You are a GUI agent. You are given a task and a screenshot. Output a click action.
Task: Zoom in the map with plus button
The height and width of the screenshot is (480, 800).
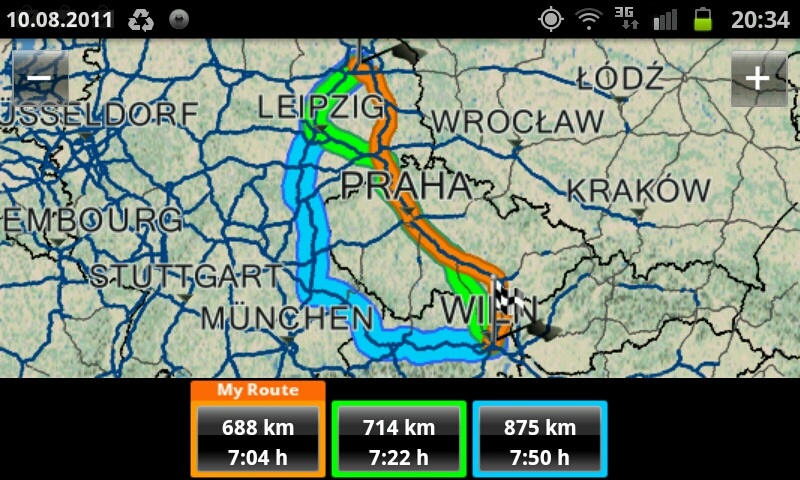pyautogui.click(x=758, y=78)
